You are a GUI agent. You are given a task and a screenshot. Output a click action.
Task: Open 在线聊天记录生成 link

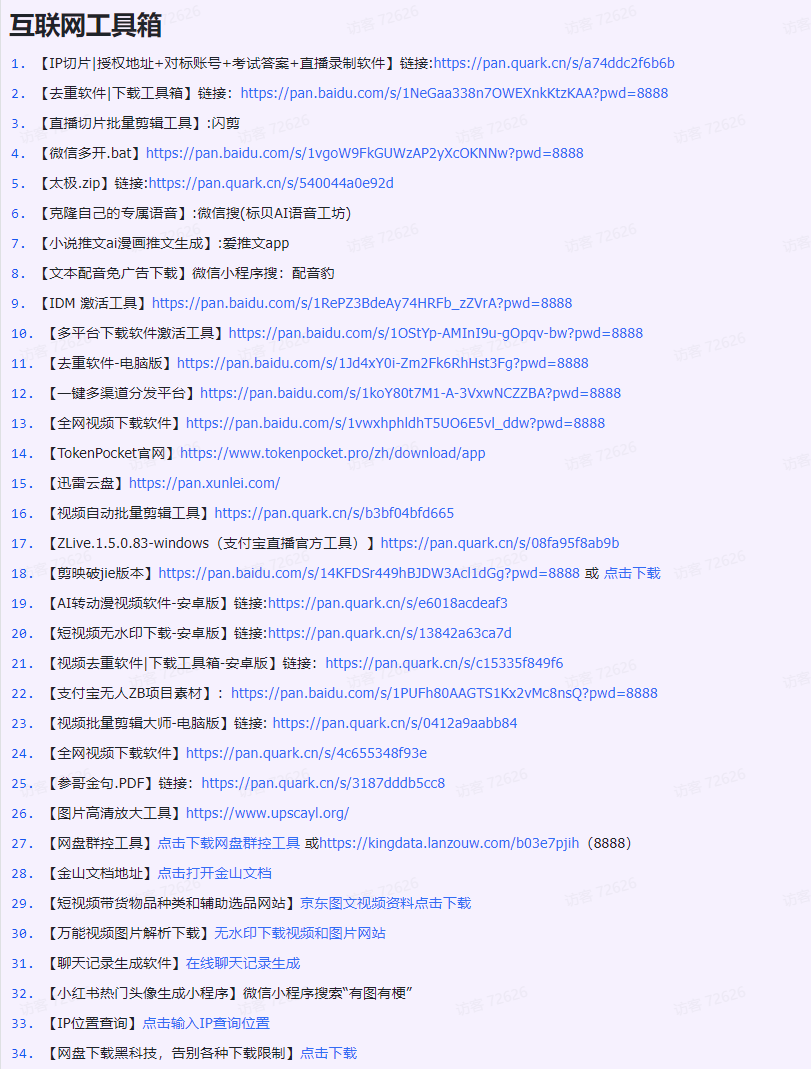click(242, 963)
